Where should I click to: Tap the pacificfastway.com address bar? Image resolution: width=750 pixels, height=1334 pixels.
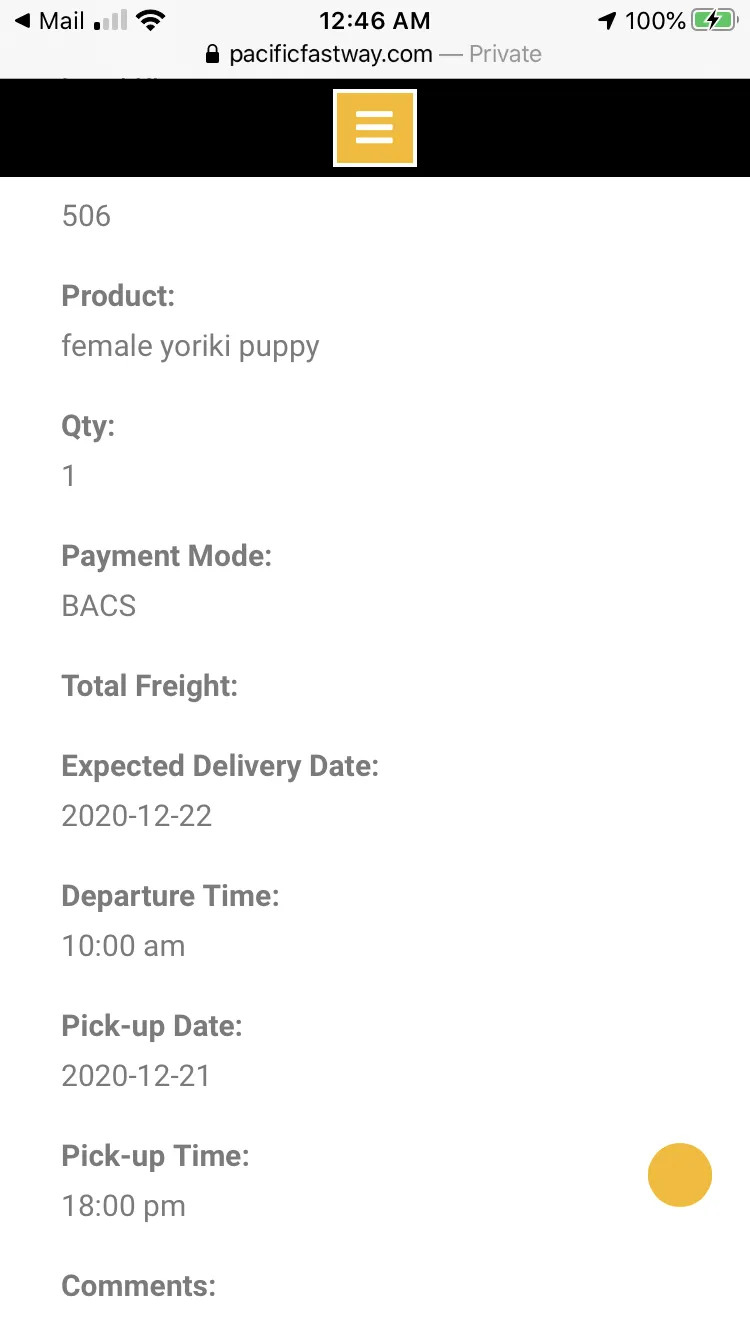coord(374,54)
